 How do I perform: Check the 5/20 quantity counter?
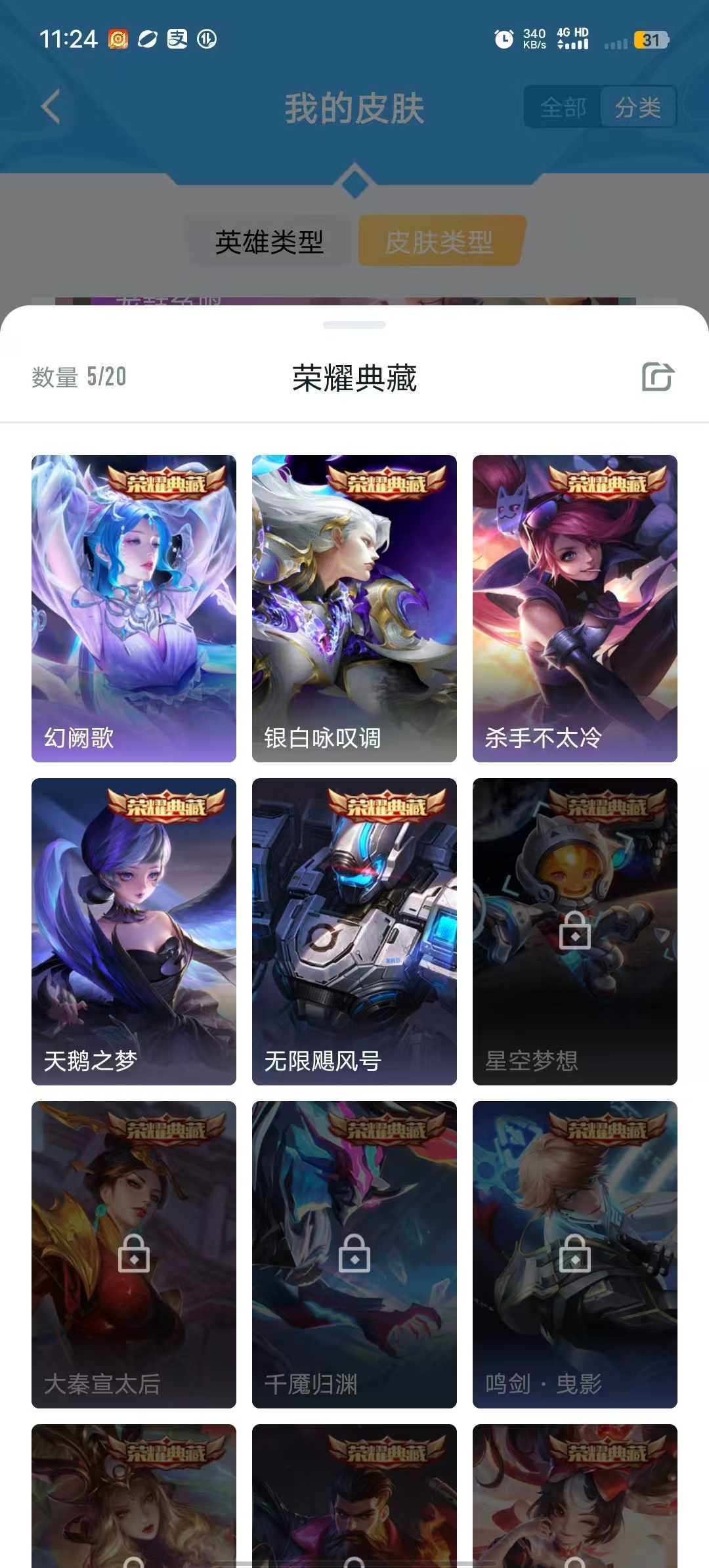tap(77, 377)
